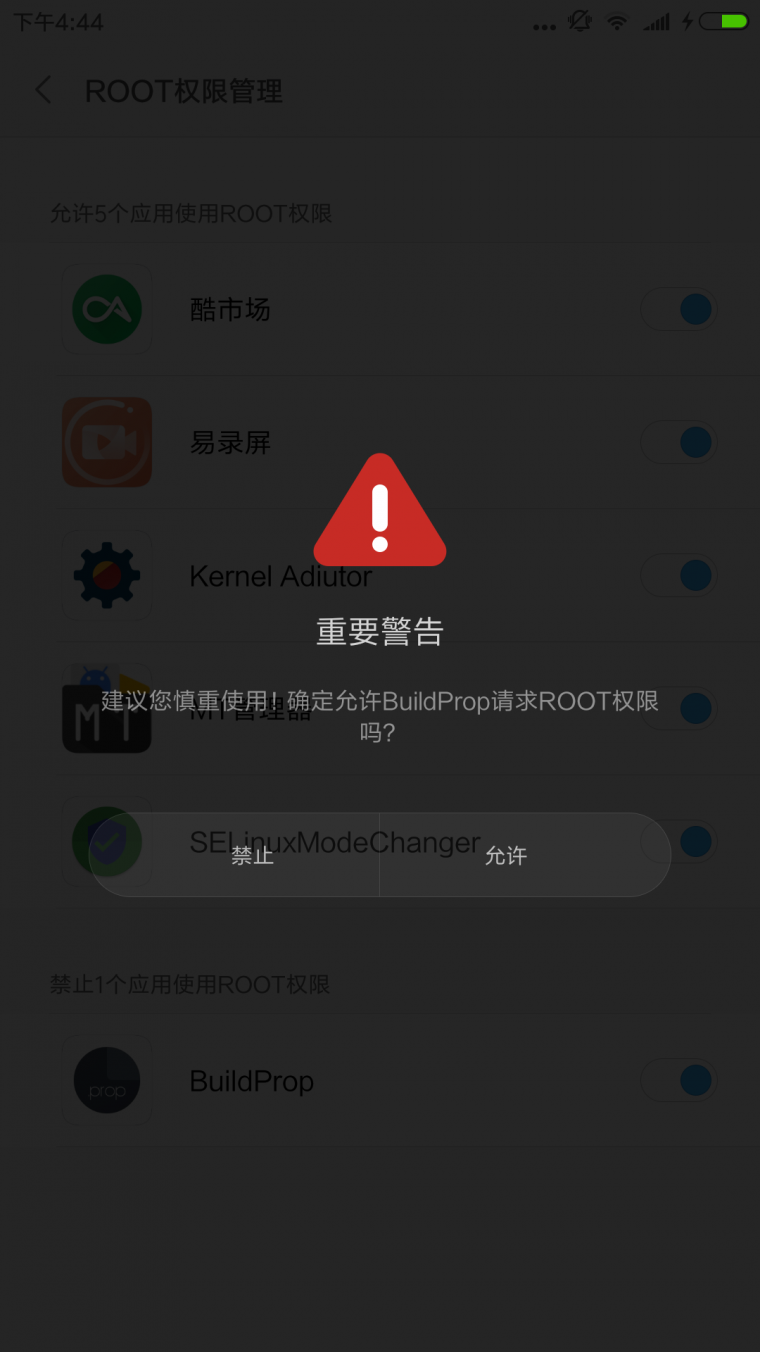This screenshot has height=1352, width=760.
Task: Click the ROOT权限管理 header text
Action: point(184,91)
